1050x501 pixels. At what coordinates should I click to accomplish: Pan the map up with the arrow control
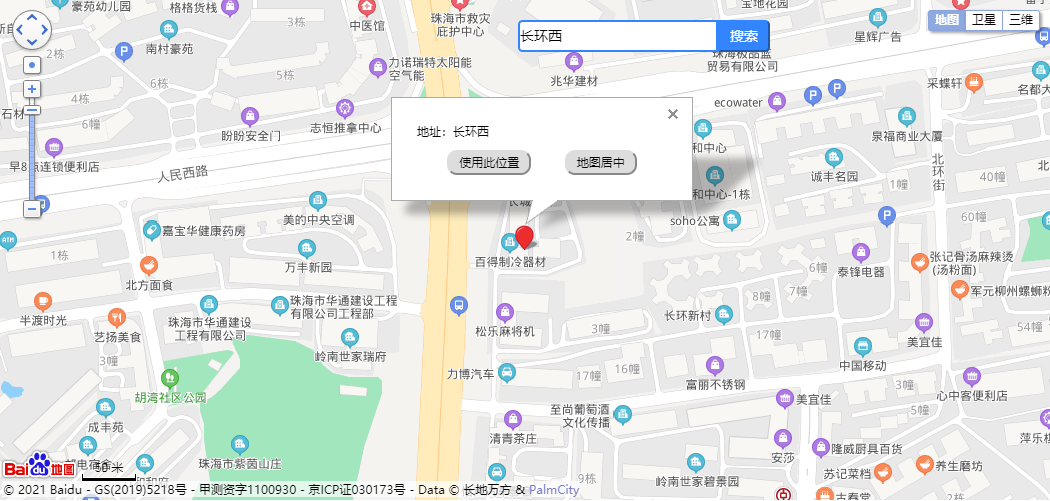click(31, 17)
